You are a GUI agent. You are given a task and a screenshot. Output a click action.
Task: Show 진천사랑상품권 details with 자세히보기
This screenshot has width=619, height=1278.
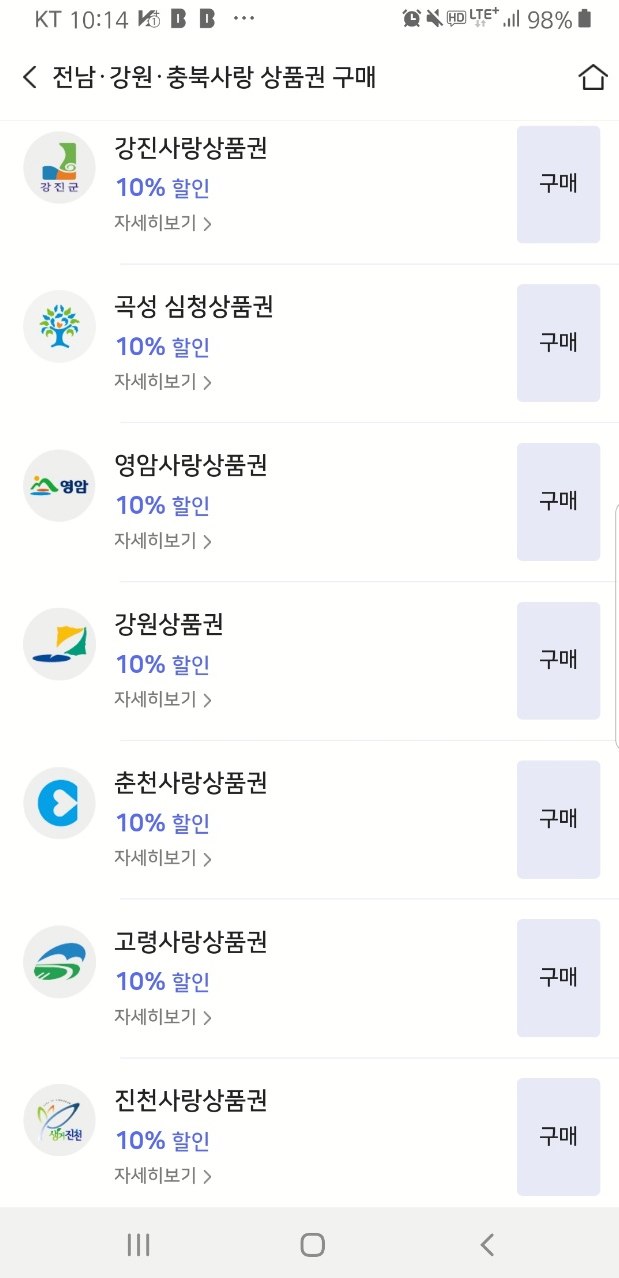162,1175
